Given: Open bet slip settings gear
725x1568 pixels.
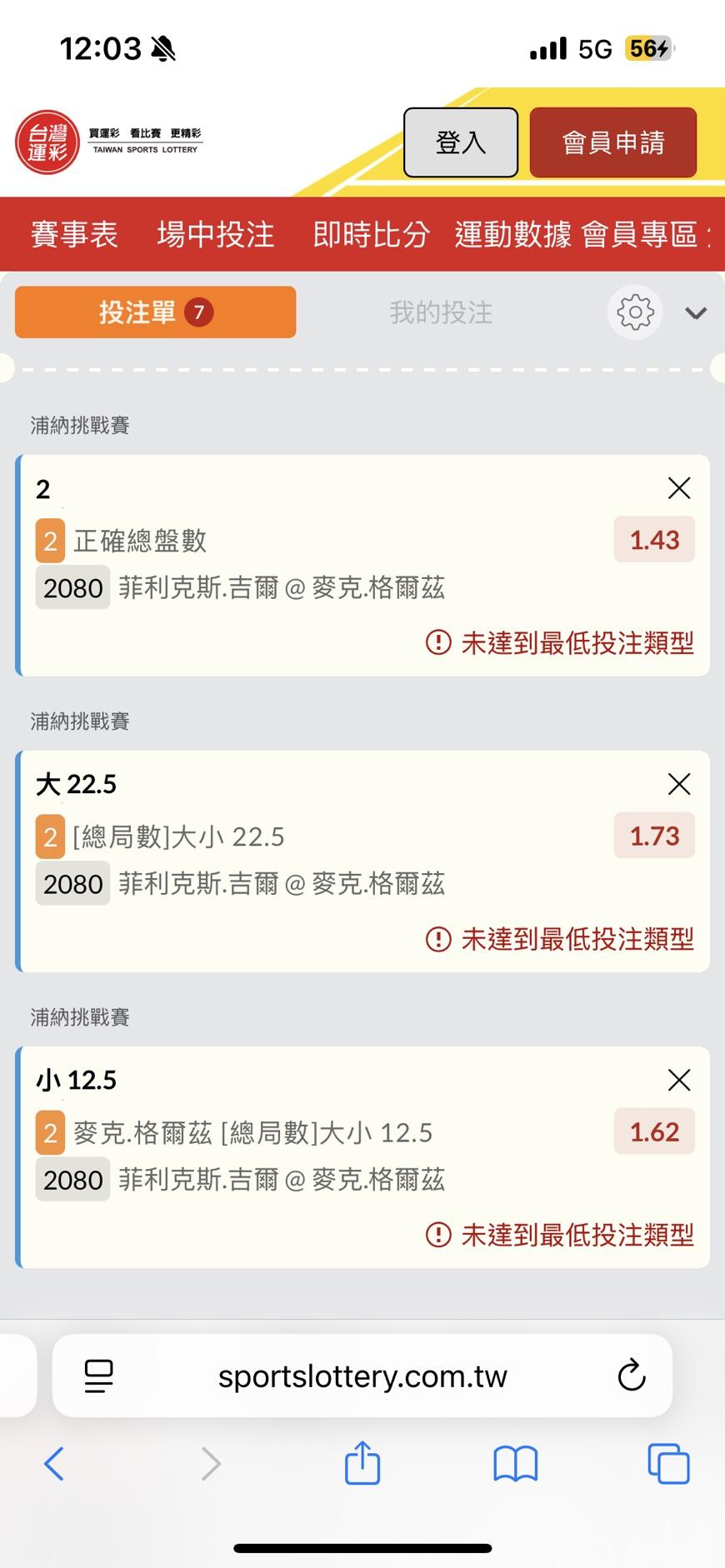Looking at the screenshot, I should pos(635,312).
